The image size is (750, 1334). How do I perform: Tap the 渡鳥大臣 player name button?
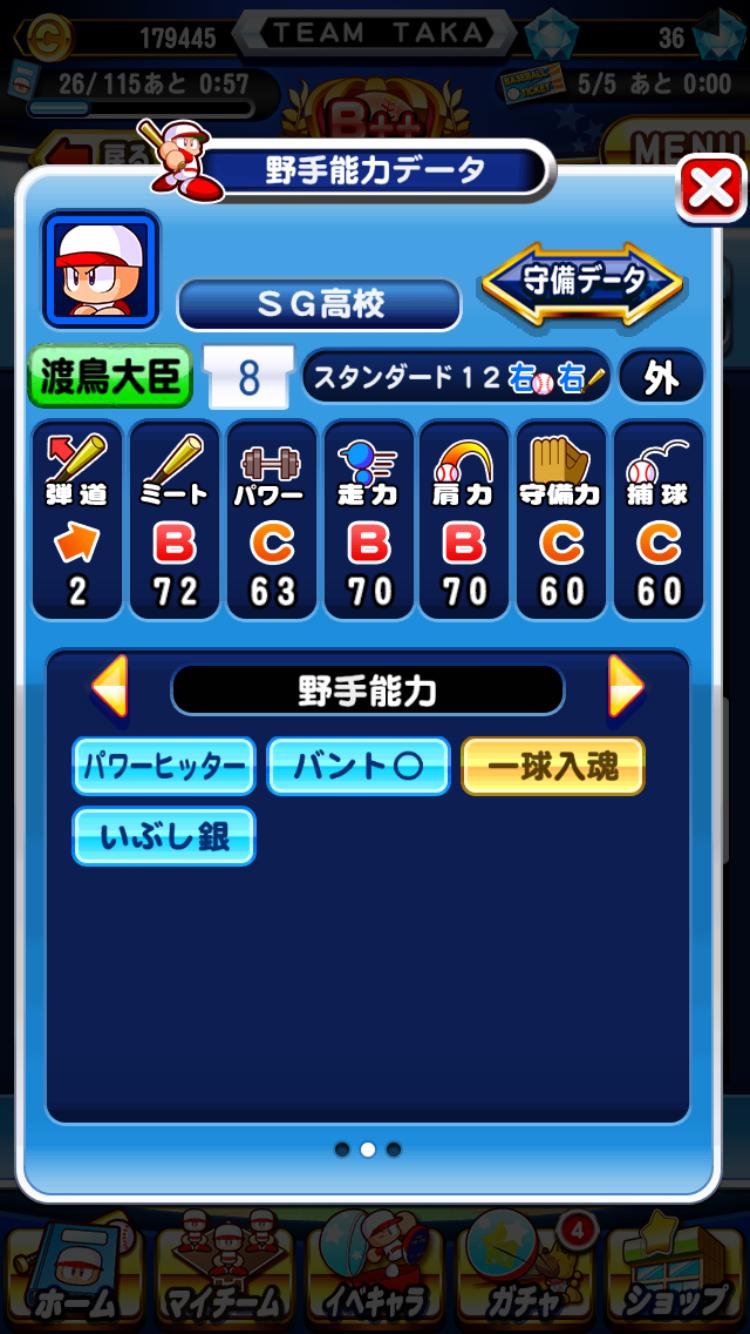tap(110, 377)
